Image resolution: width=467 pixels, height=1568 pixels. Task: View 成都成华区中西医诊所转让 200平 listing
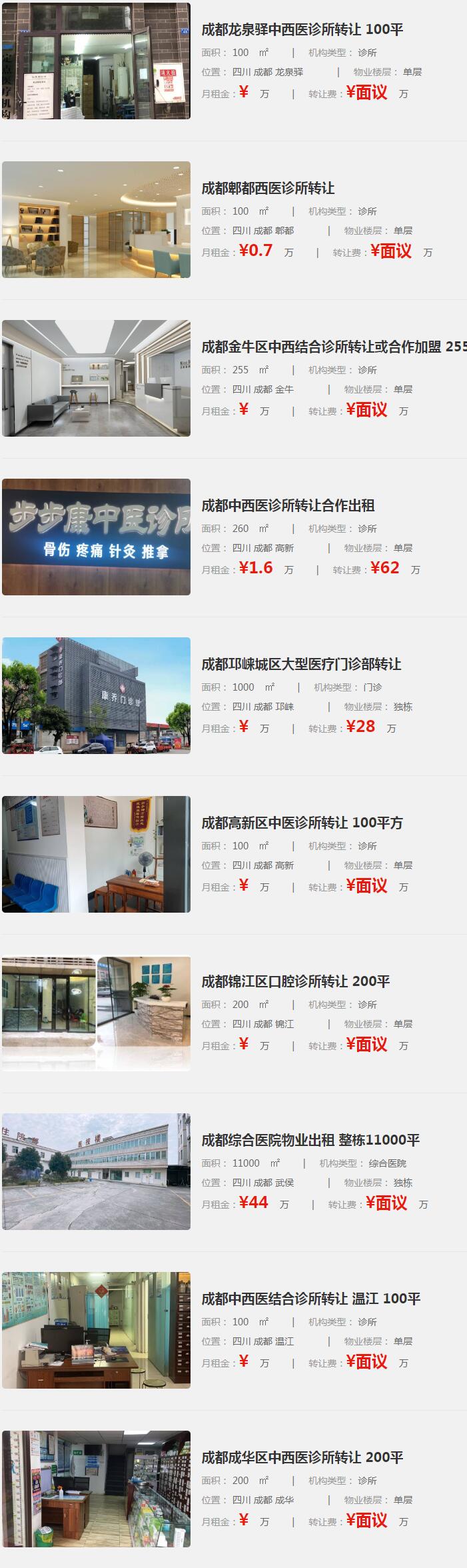click(x=302, y=1458)
